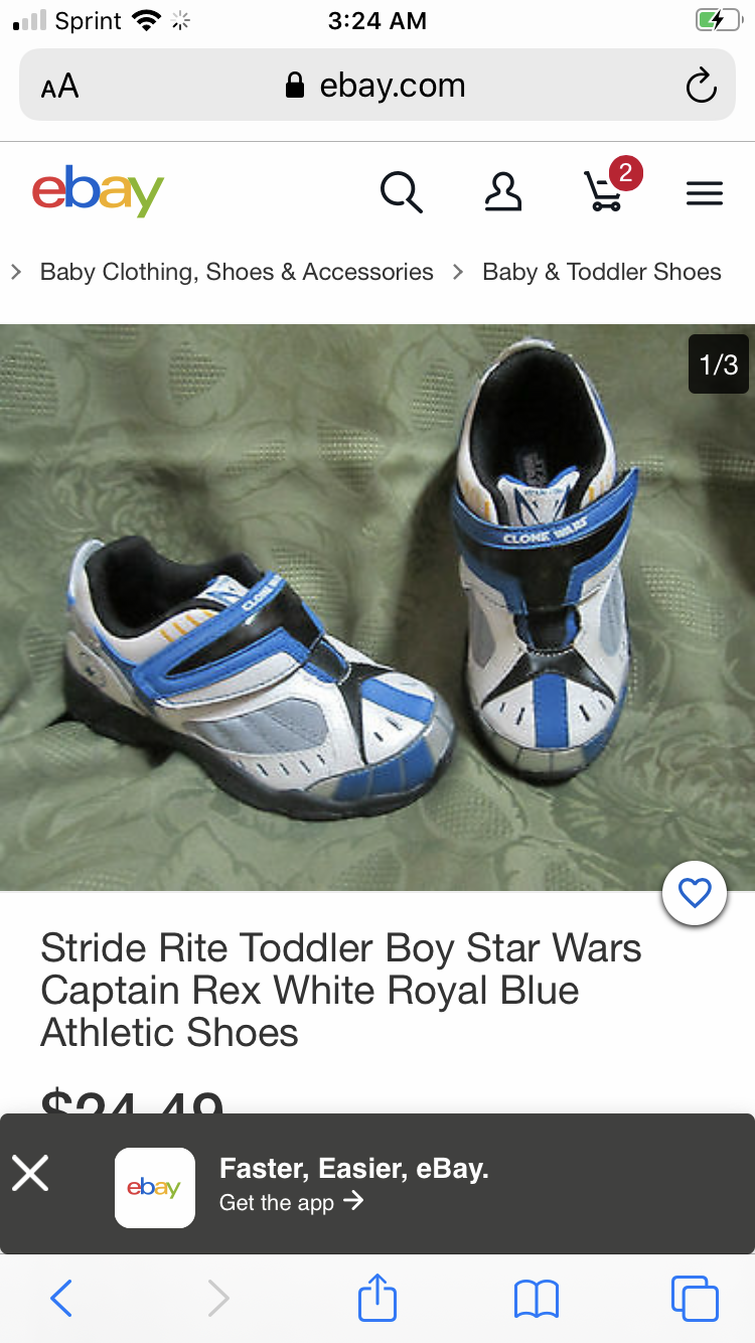
Task: Open Baby Clothing, Shoes & Accessories category
Action: [236, 272]
